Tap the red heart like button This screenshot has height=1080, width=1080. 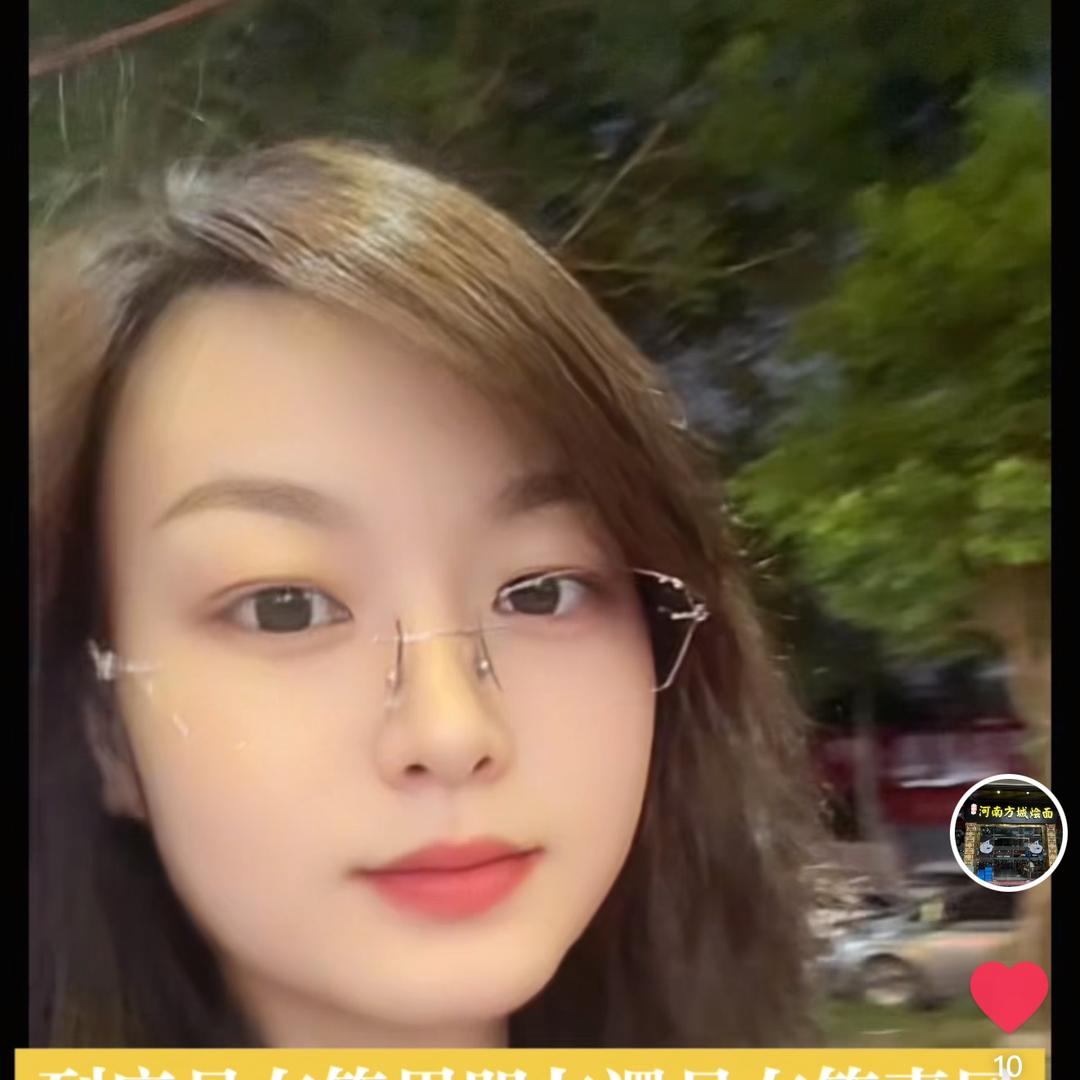(x=1009, y=994)
